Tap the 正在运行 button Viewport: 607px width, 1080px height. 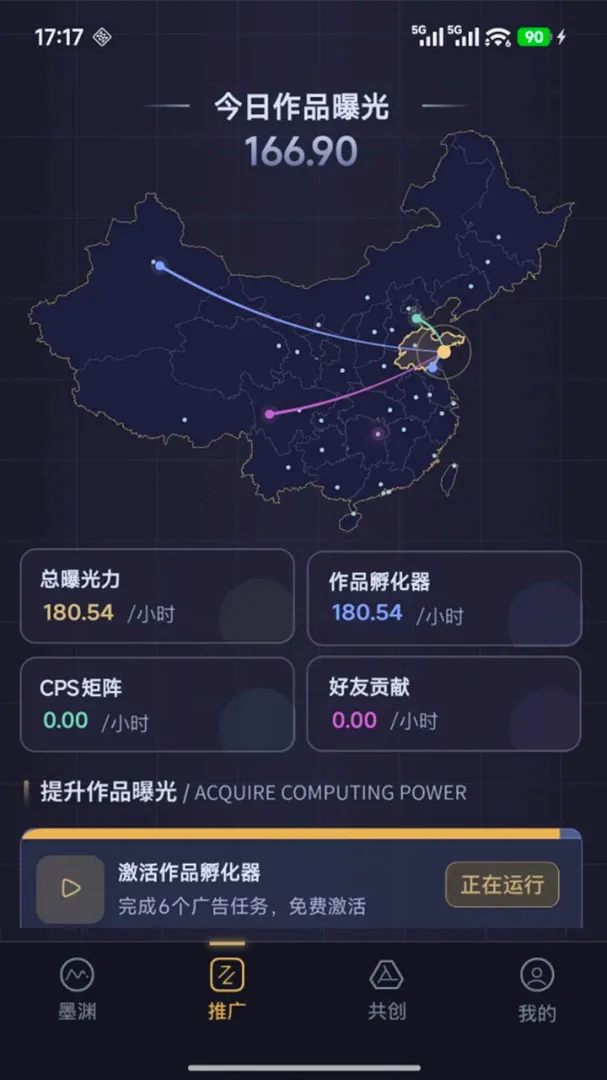[502, 884]
